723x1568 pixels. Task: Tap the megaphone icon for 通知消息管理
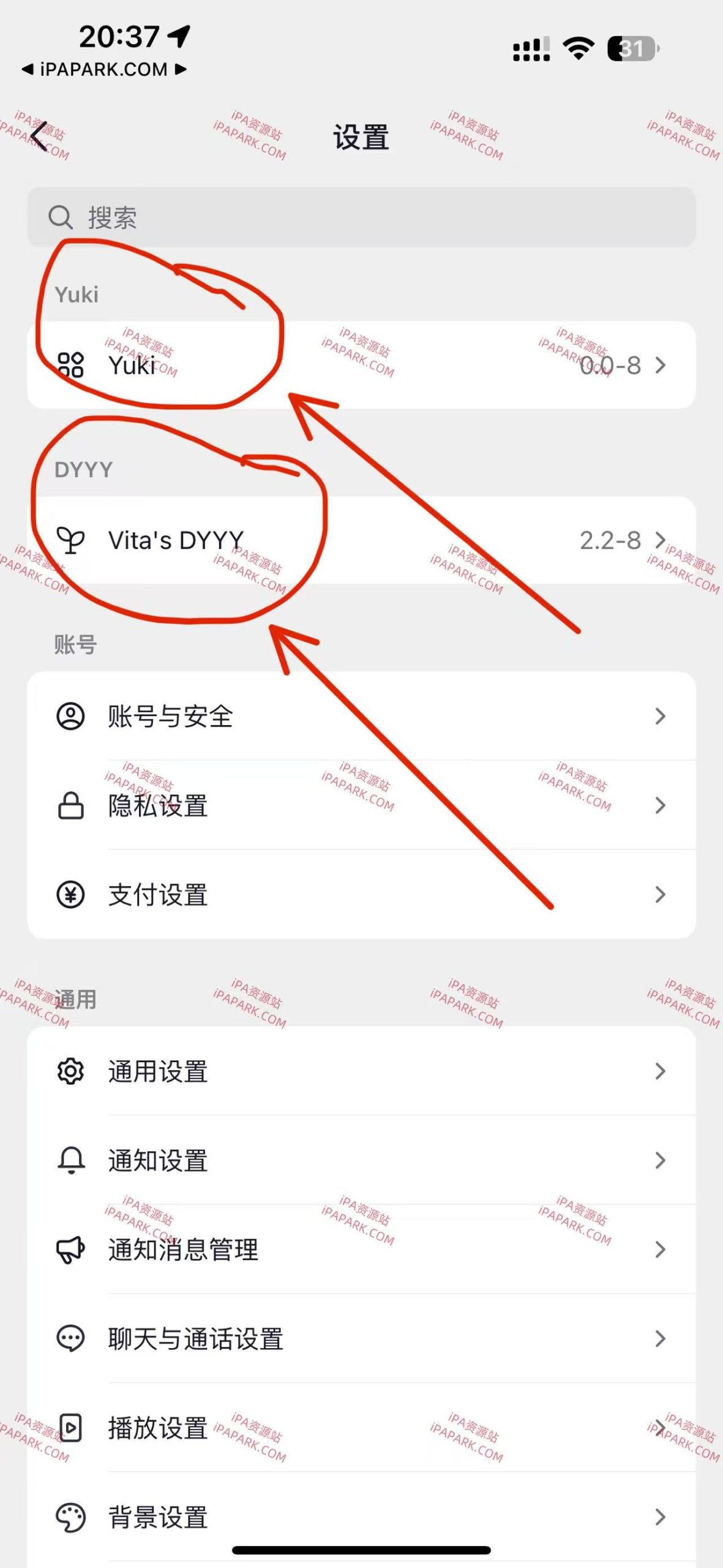click(x=72, y=1250)
